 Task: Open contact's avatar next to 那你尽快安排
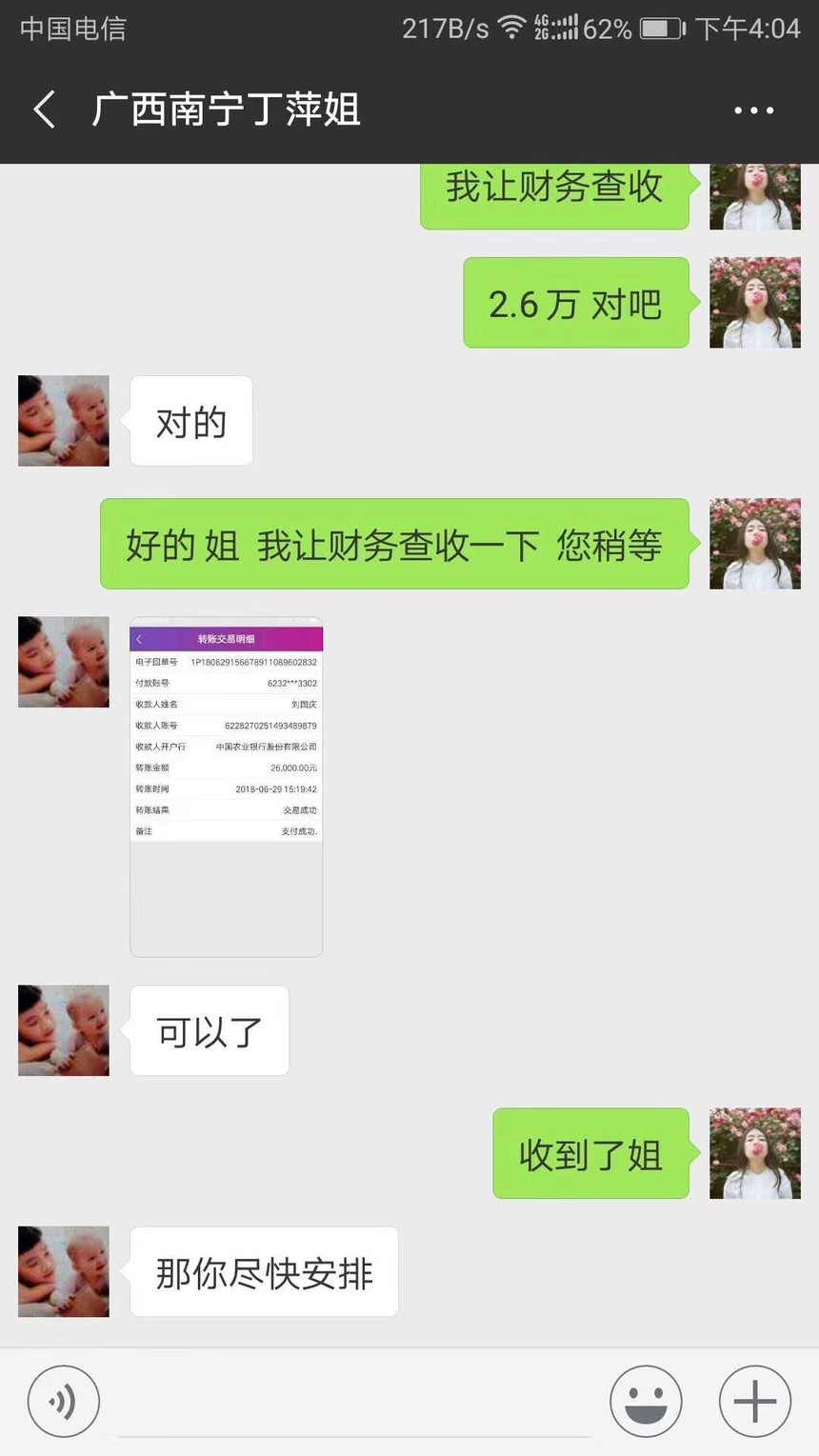click(64, 1271)
